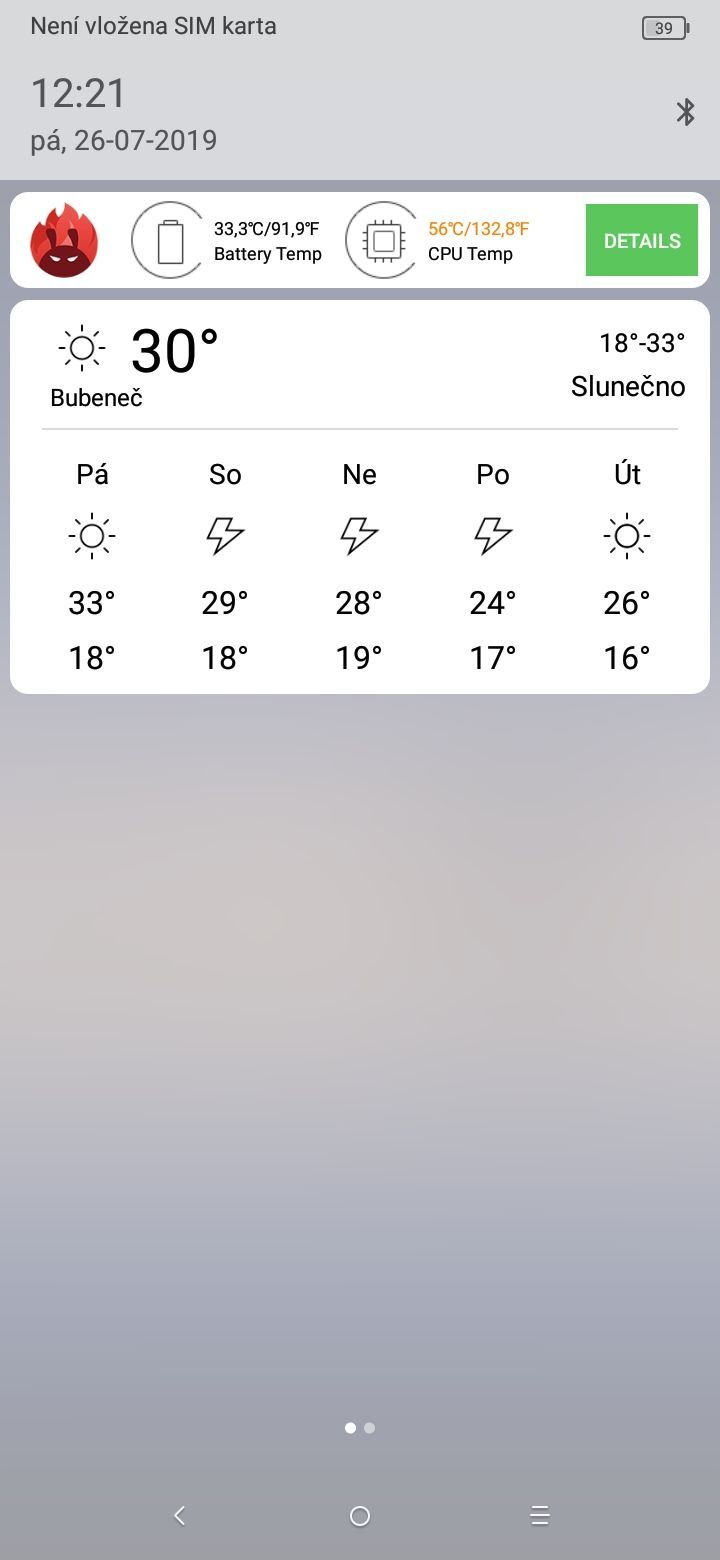Open the AnTuTu app icon
This screenshot has height=1560, width=720.
coord(64,241)
